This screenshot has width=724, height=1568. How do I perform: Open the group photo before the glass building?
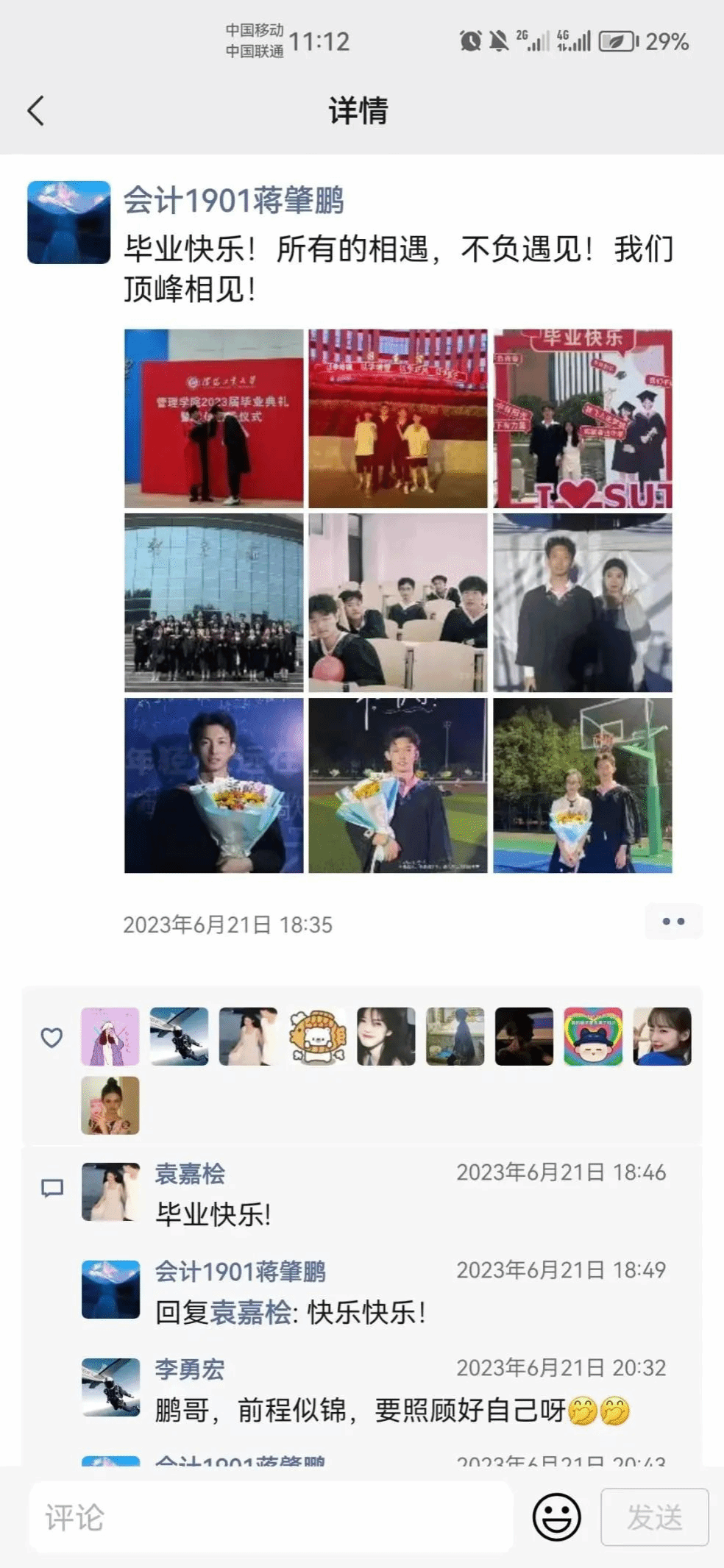point(214,602)
